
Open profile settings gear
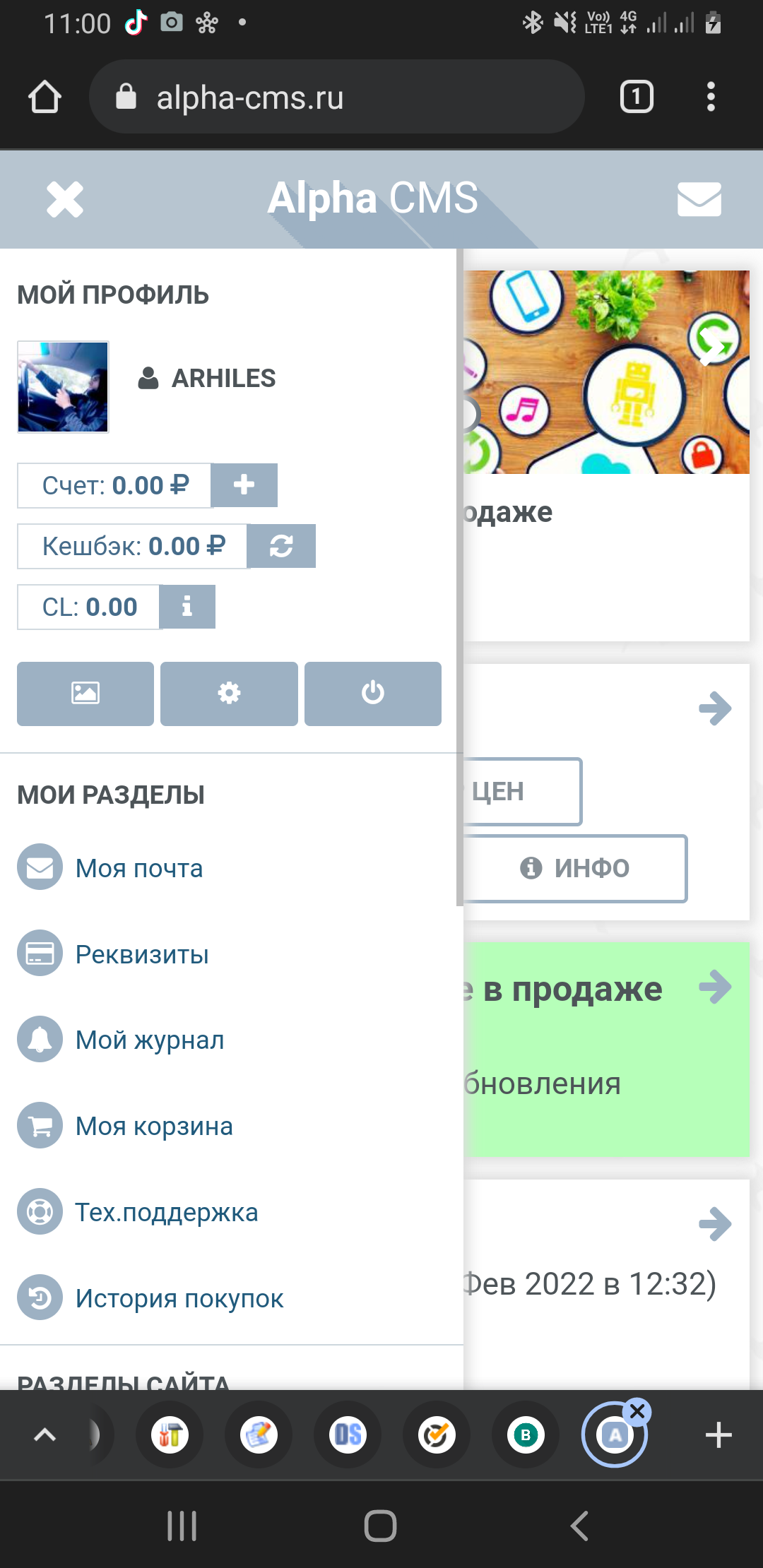[229, 694]
